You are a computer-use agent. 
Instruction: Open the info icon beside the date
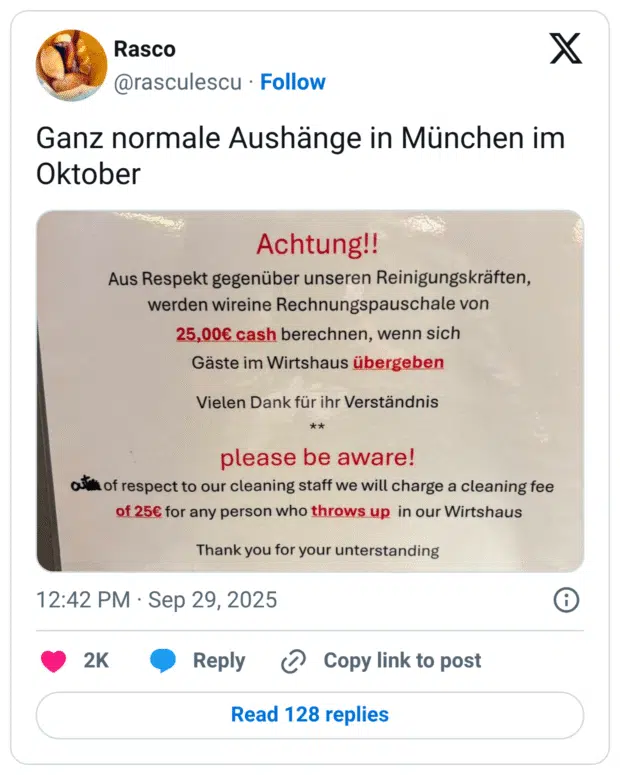[x=566, y=600]
